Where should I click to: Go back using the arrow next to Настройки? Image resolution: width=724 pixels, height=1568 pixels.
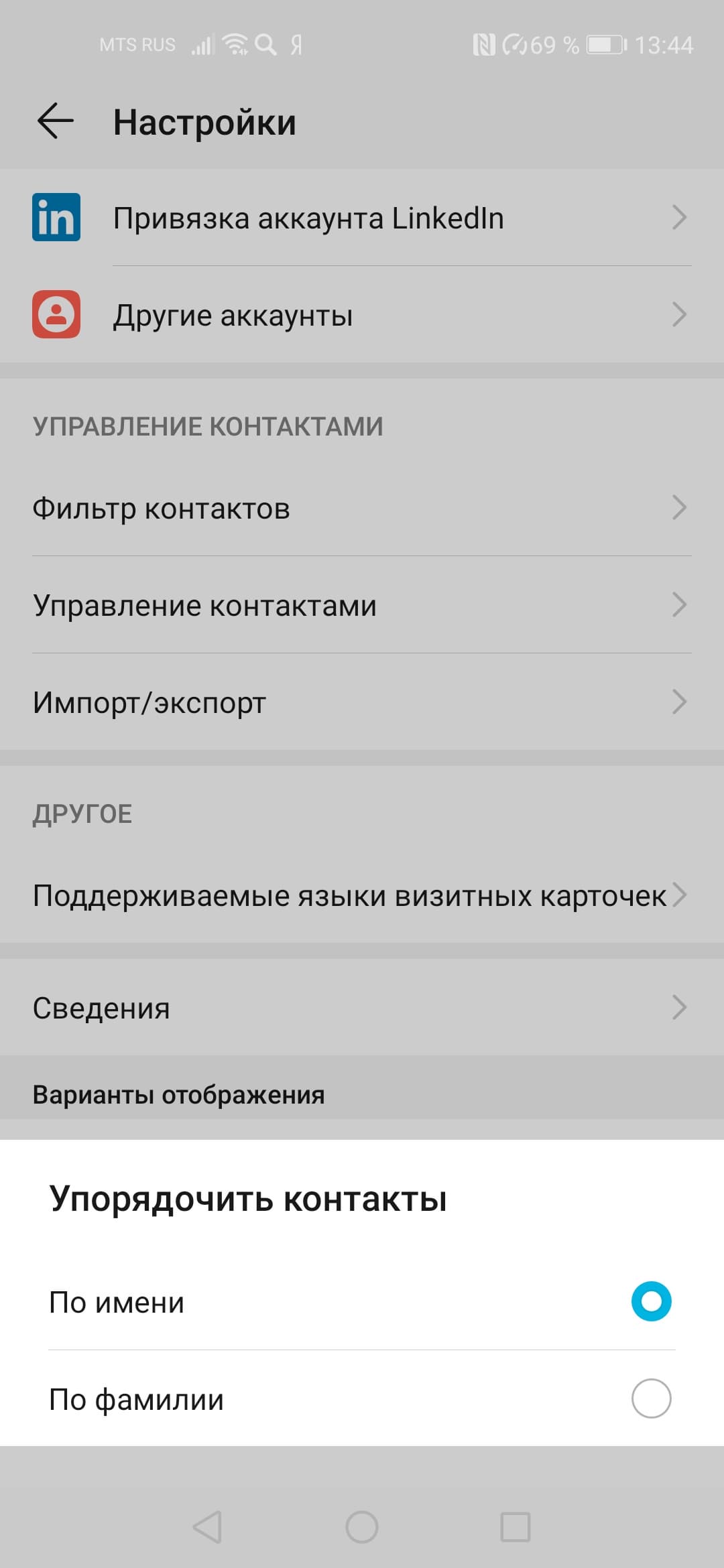55,121
